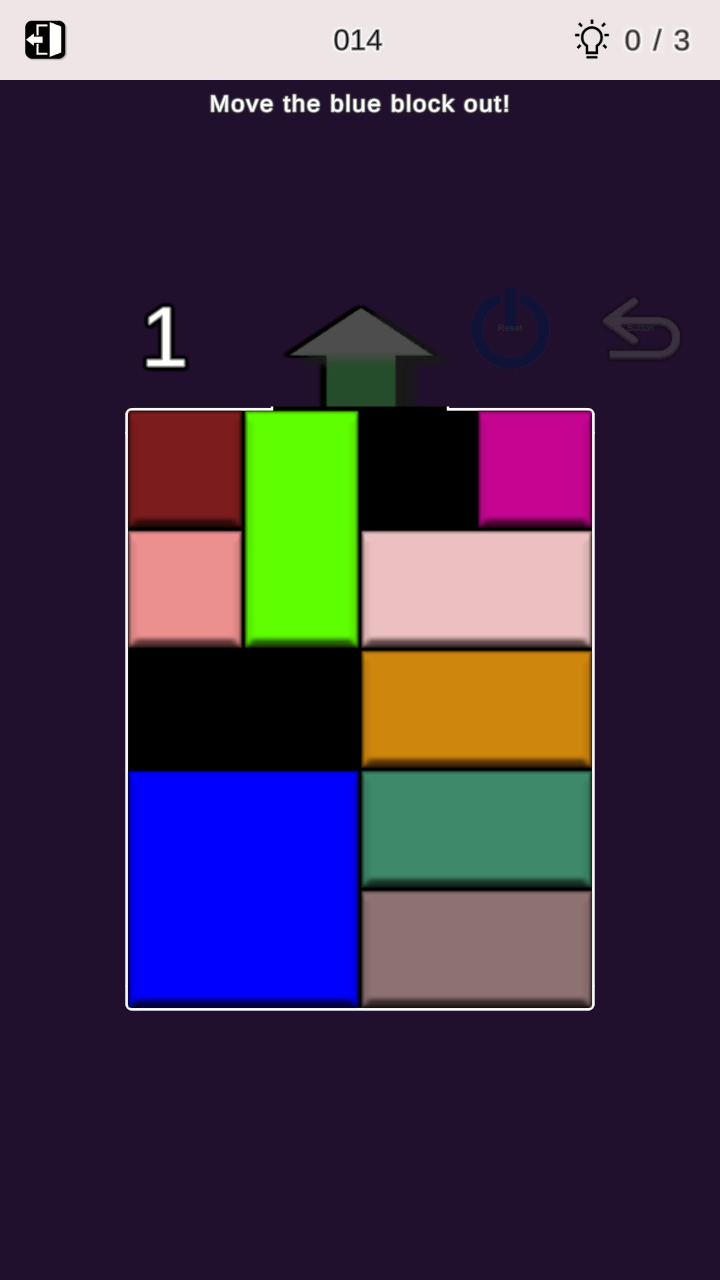Tap the hint light bulb icon

coord(592,39)
